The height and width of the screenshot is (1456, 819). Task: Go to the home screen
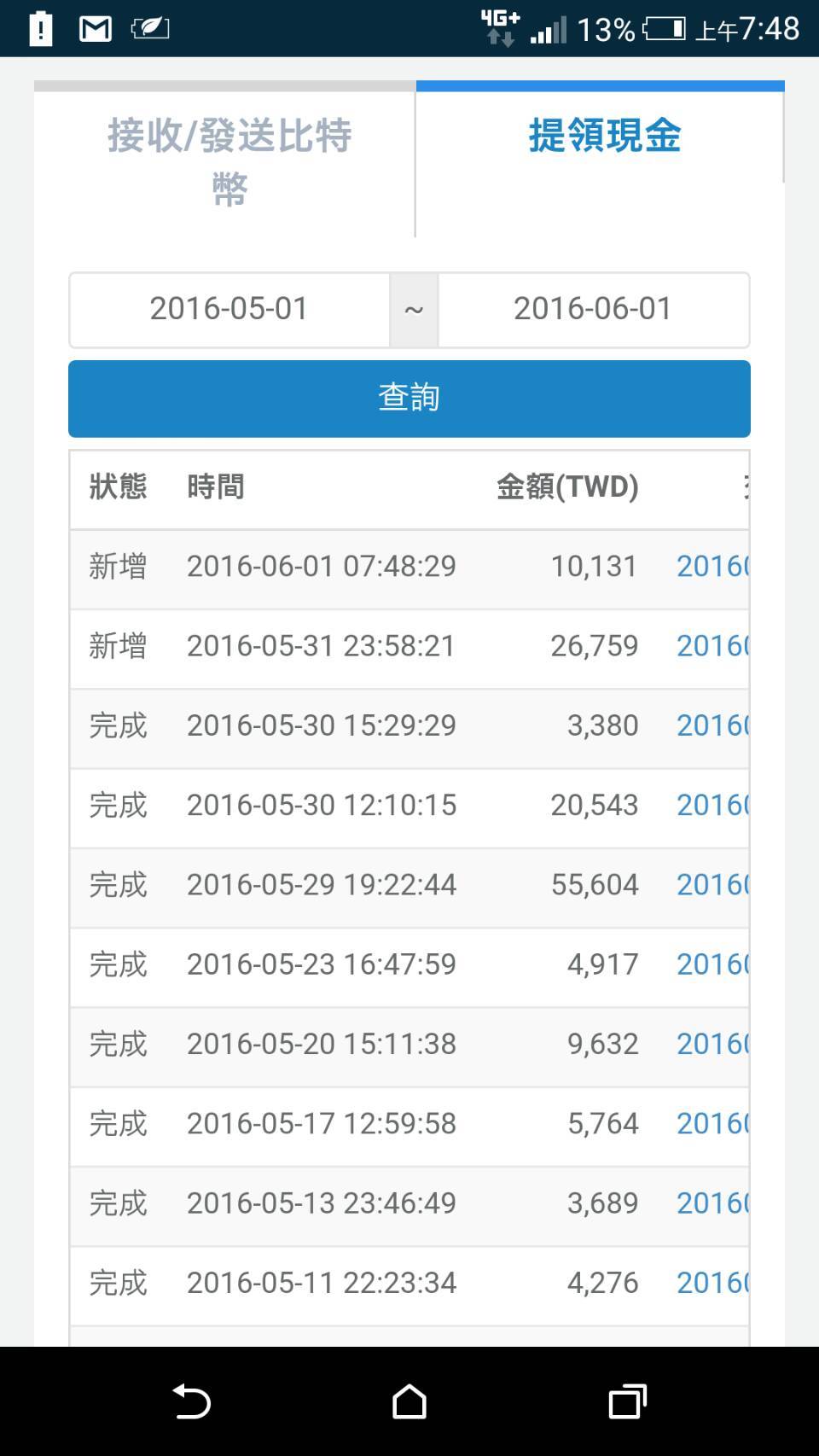tap(409, 1401)
